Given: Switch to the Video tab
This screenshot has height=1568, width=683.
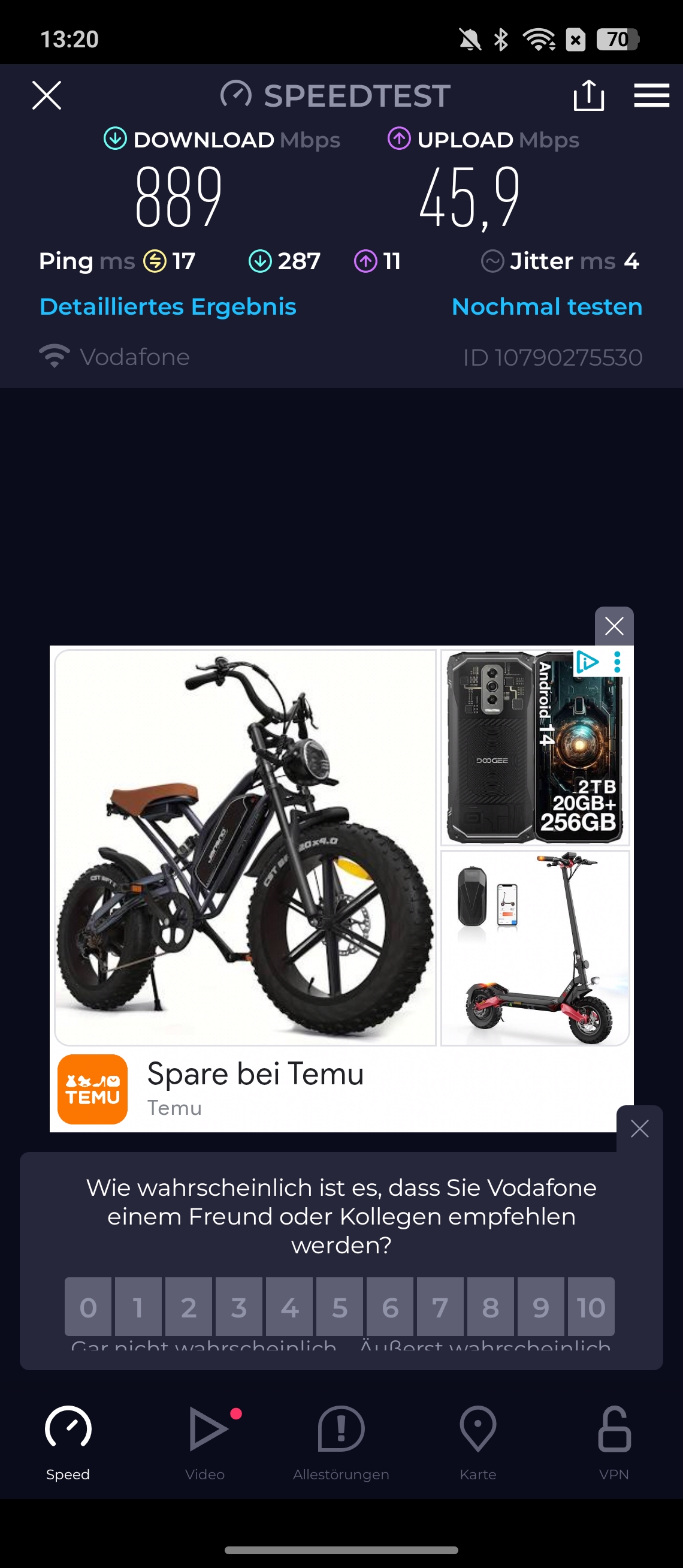Looking at the screenshot, I should 205,1443.
